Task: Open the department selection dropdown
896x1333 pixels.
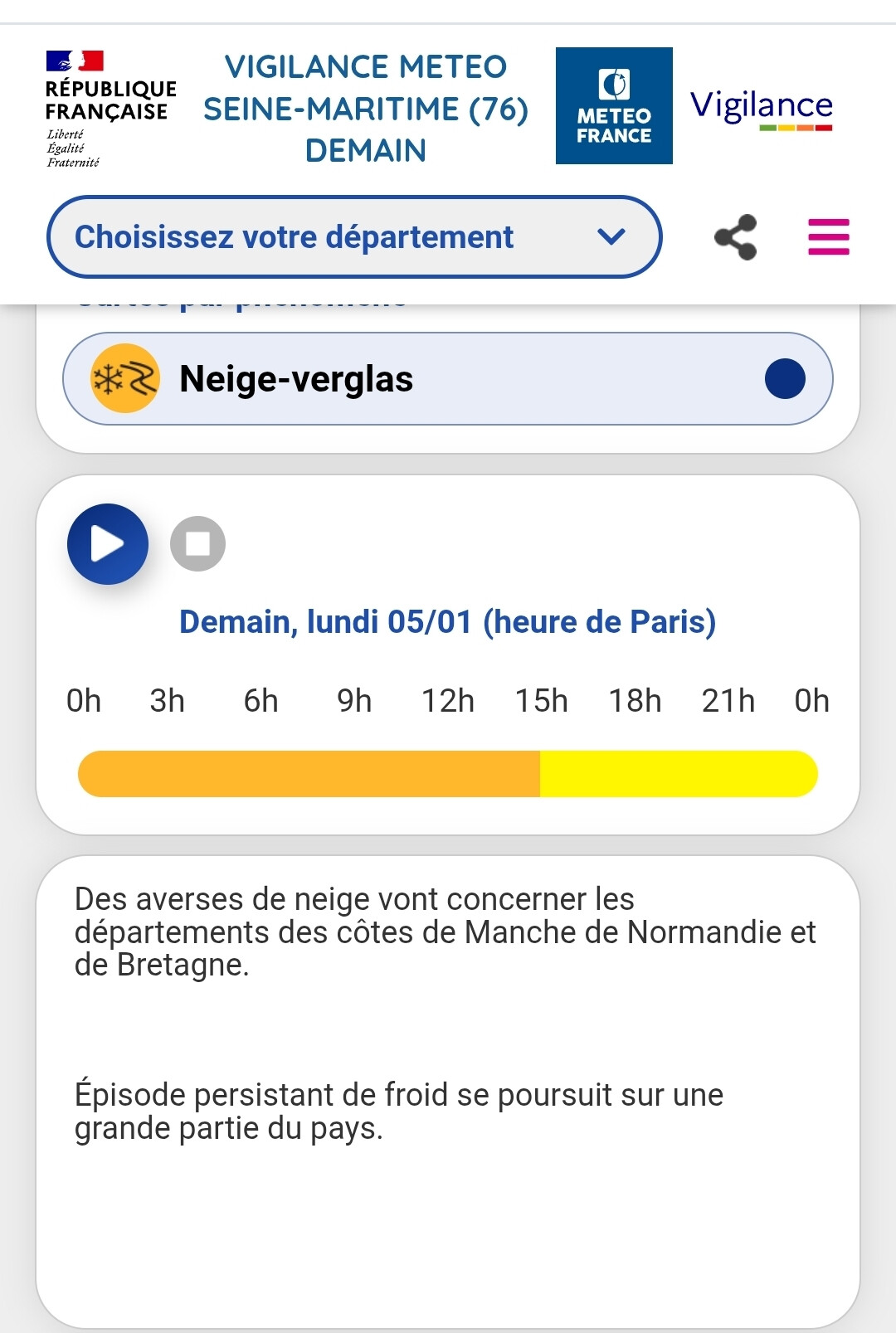Action: 354,237
